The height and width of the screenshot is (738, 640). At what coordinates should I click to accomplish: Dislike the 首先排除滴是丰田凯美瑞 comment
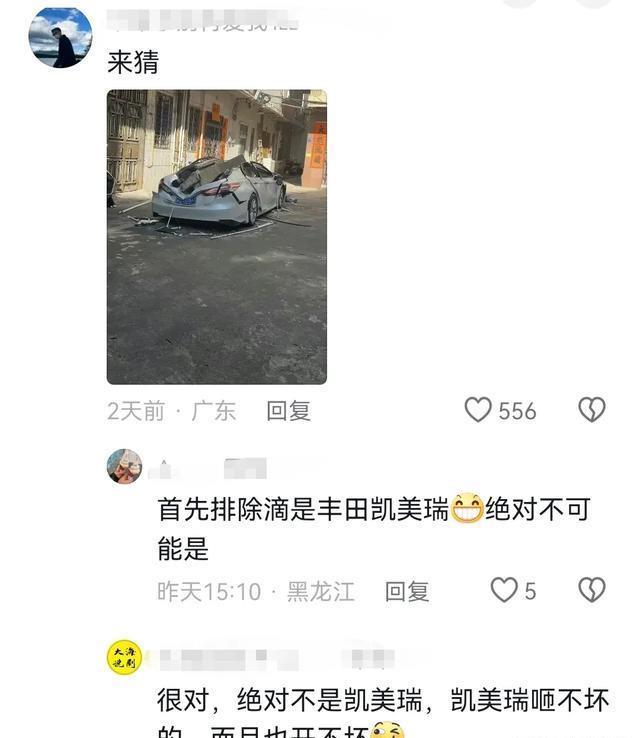[x=592, y=591]
